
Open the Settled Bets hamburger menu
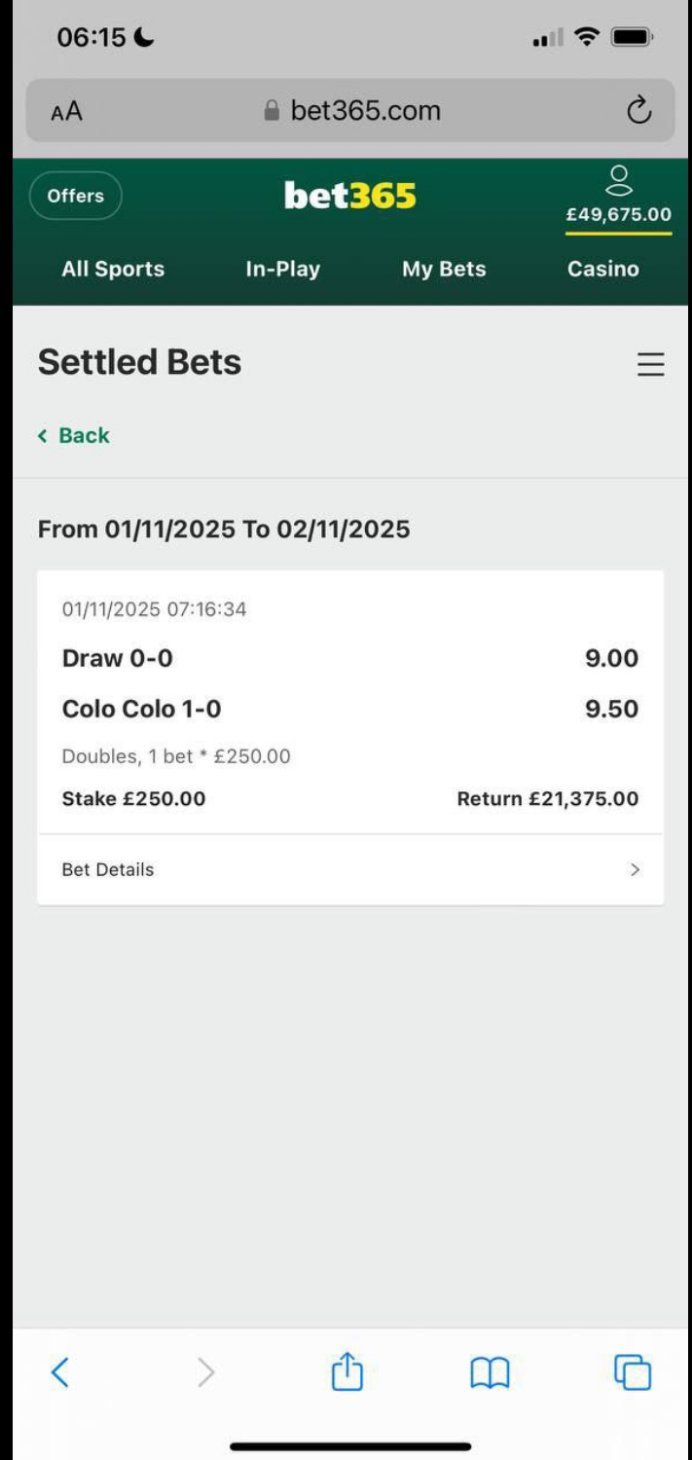(650, 364)
